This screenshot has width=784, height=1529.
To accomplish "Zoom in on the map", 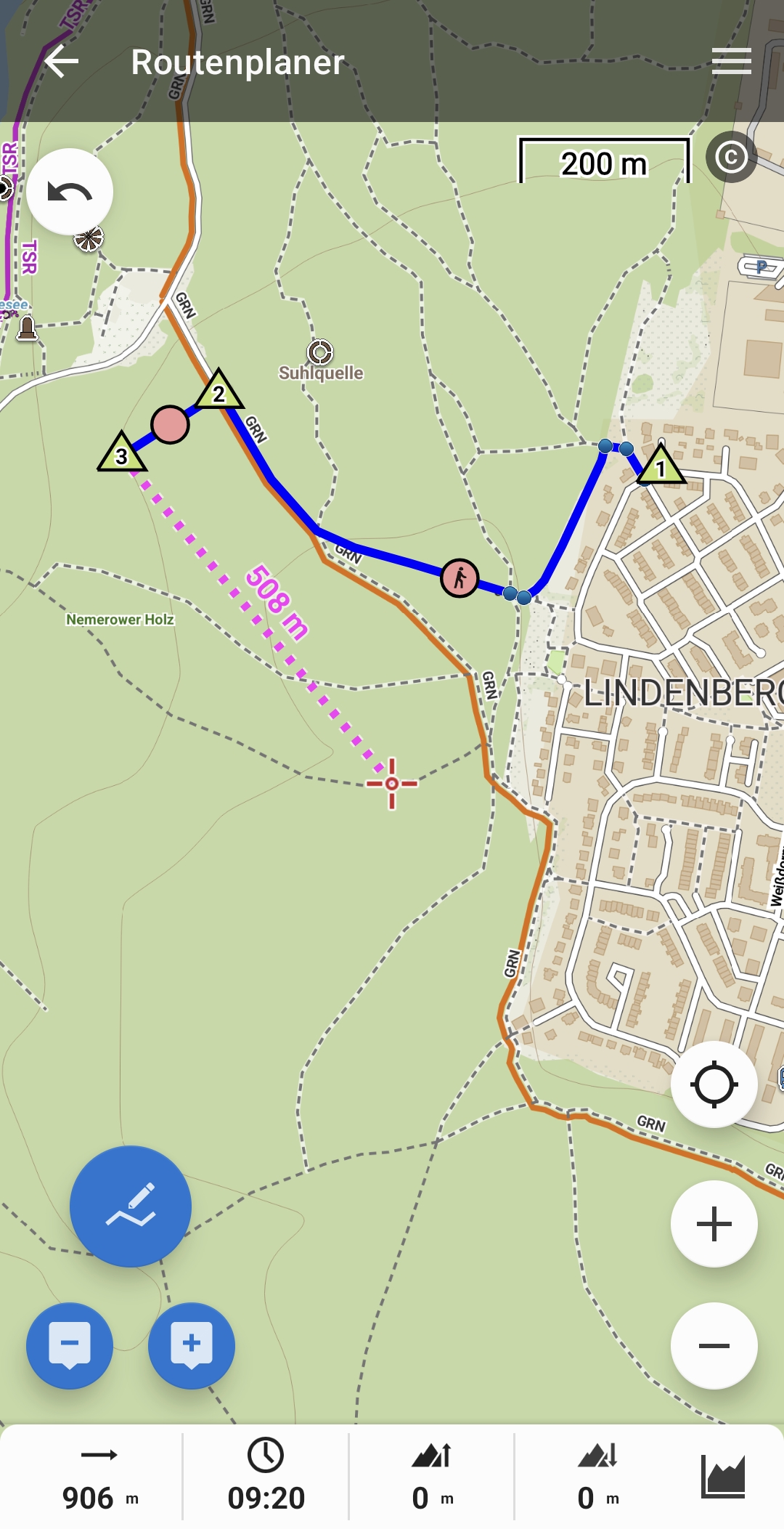I will coord(714,1224).
